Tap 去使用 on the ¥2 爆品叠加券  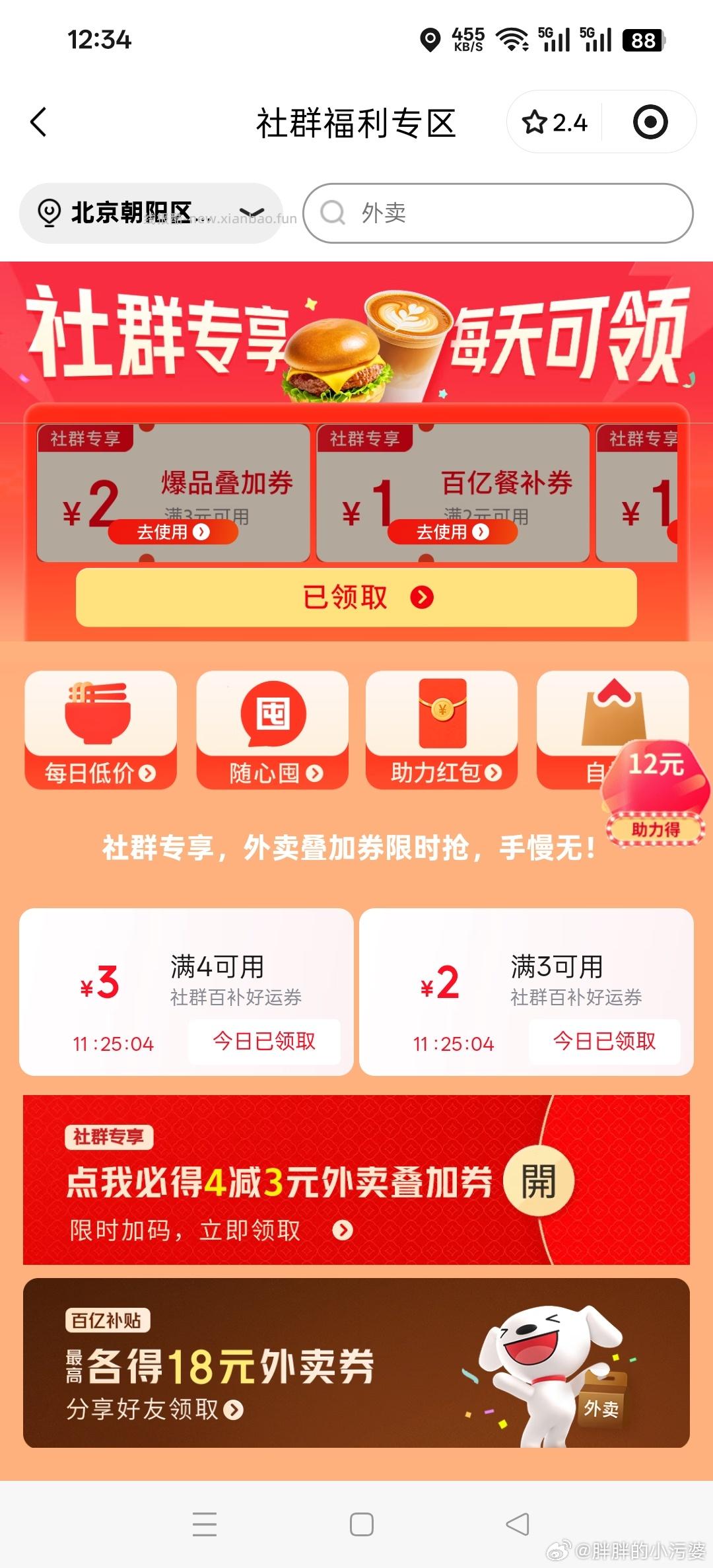point(173,532)
